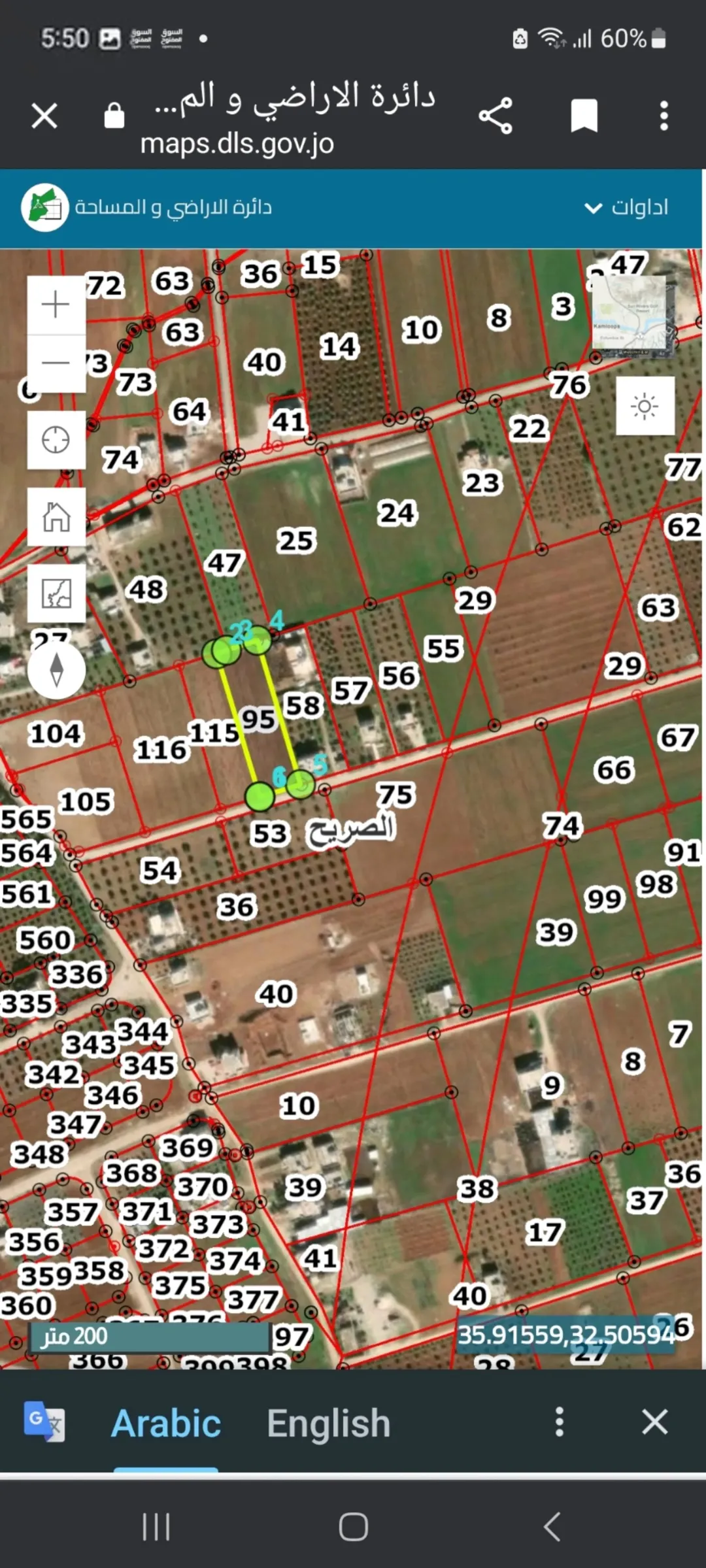This screenshot has width=706, height=1568.
Task: Zoom in on the map
Action: tap(56, 305)
